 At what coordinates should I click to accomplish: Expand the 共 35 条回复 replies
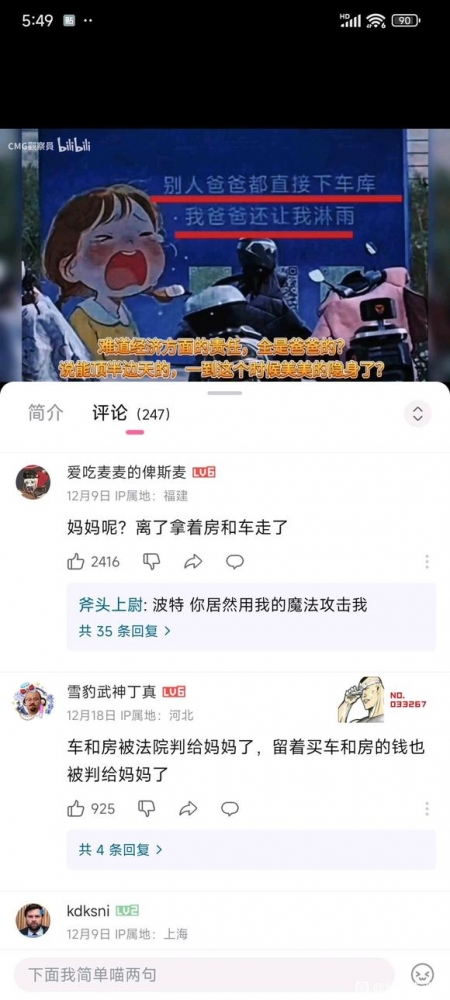[125, 631]
